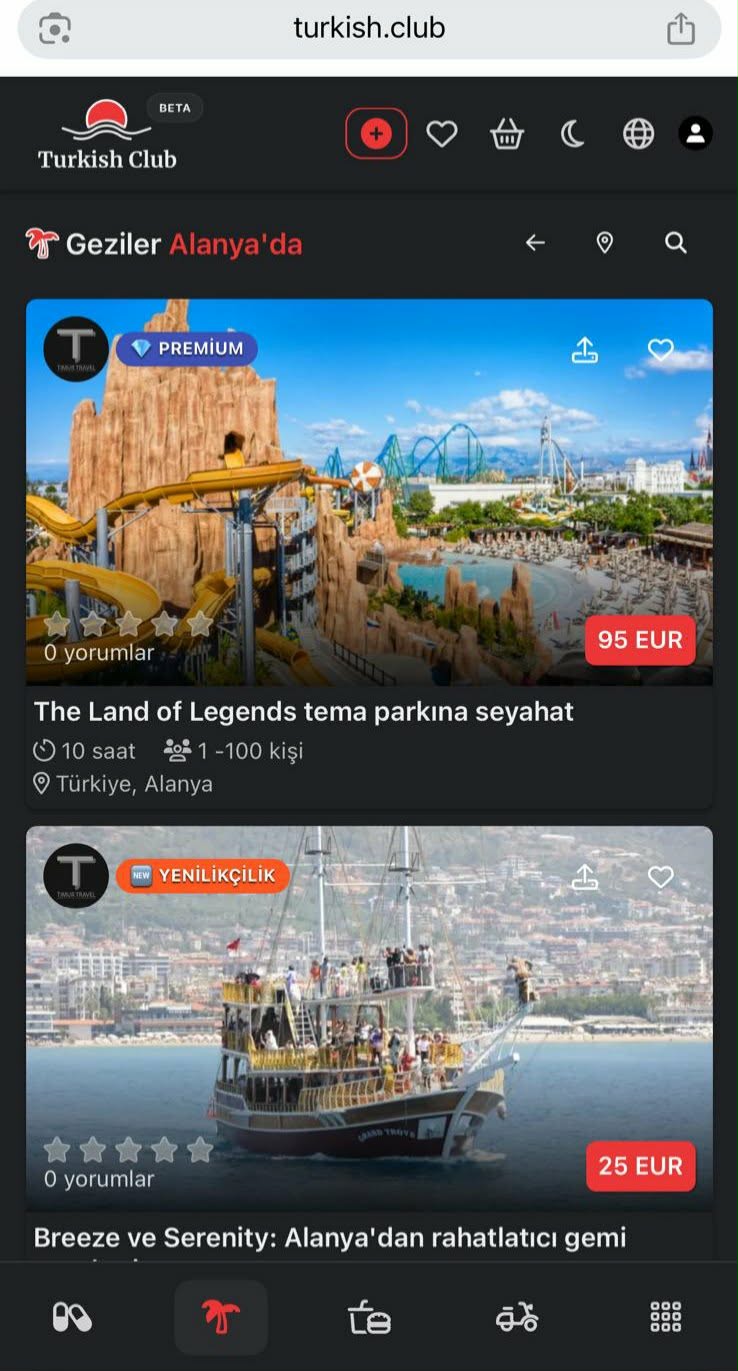
Task: Switch to the pills pharmacy tab
Action: tap(72, 1317)
